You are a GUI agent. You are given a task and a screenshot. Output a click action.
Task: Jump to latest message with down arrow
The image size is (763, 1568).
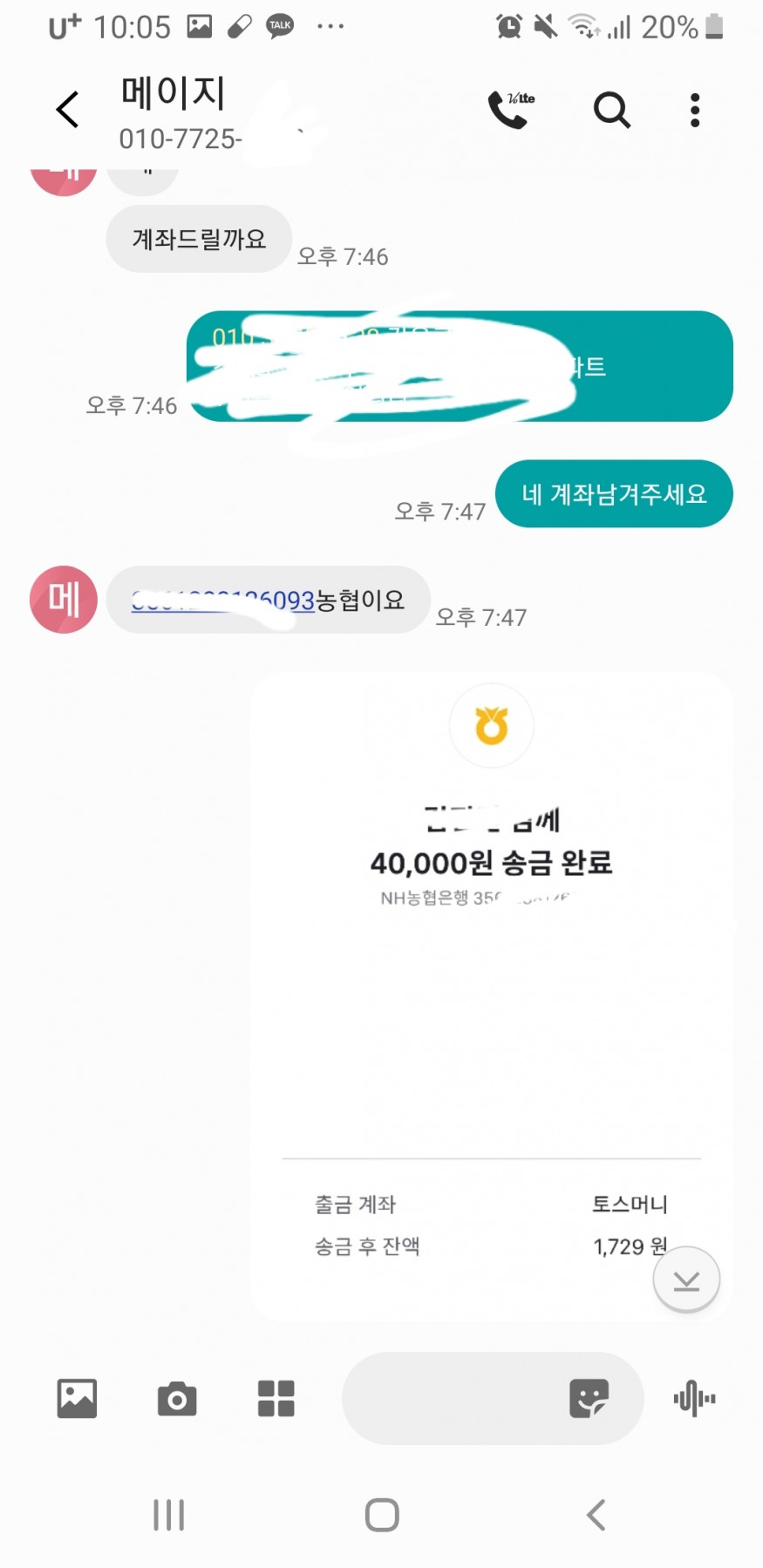pos(686,1280)
